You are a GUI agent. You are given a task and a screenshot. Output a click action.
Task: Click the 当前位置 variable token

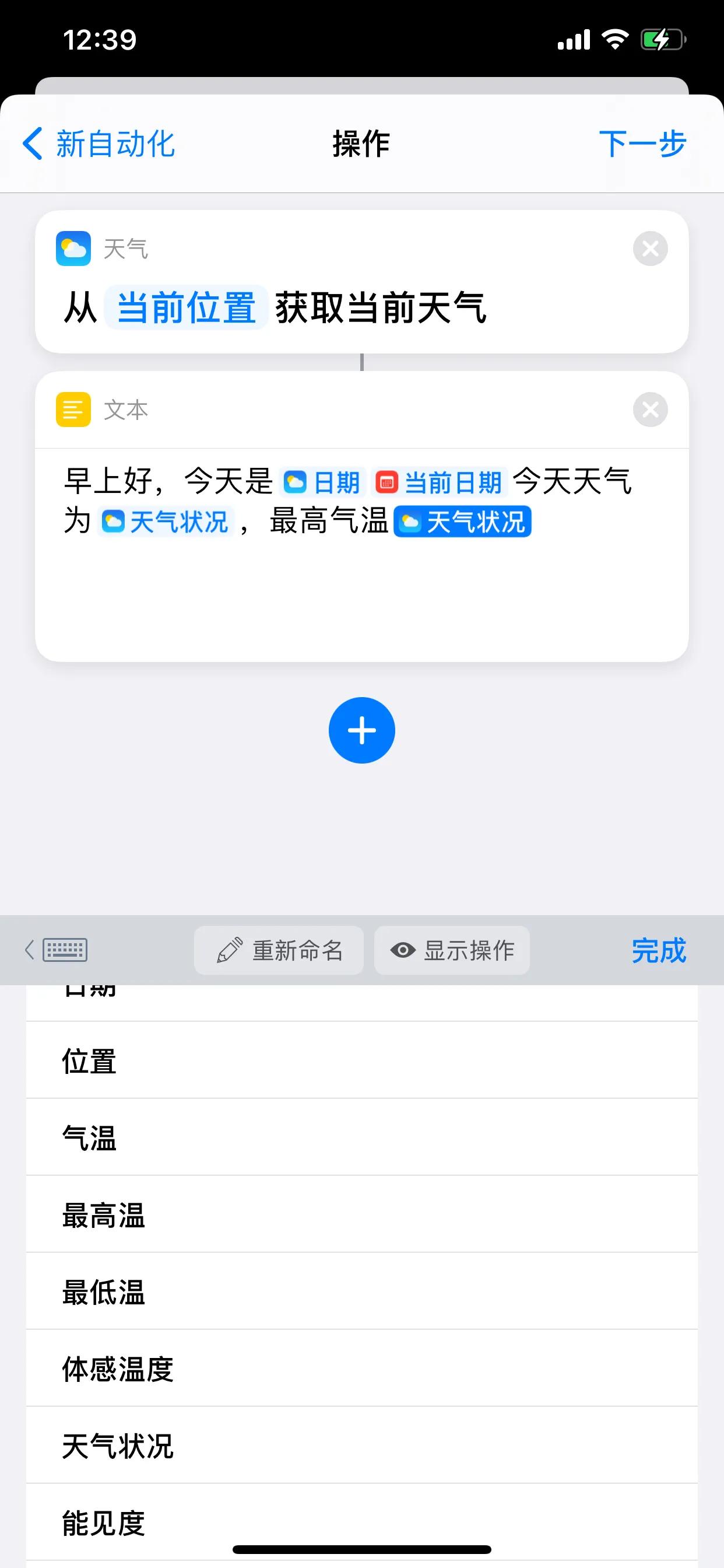tap(186, 307)
